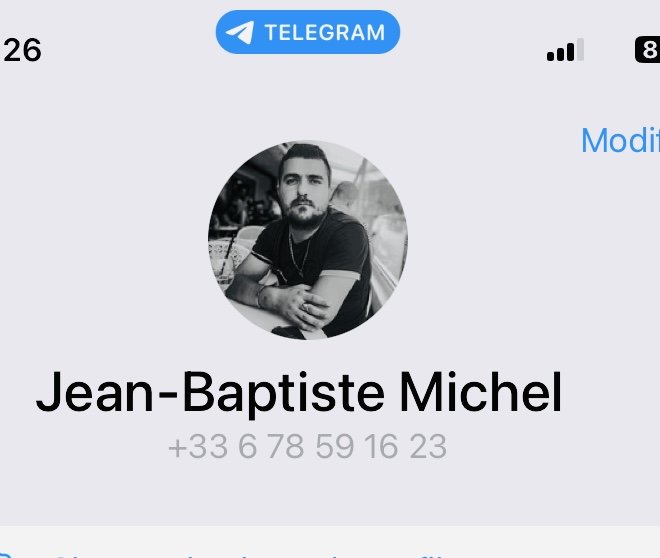
Task: Tap Modifier to edit the contact
Action: point(621,141)
